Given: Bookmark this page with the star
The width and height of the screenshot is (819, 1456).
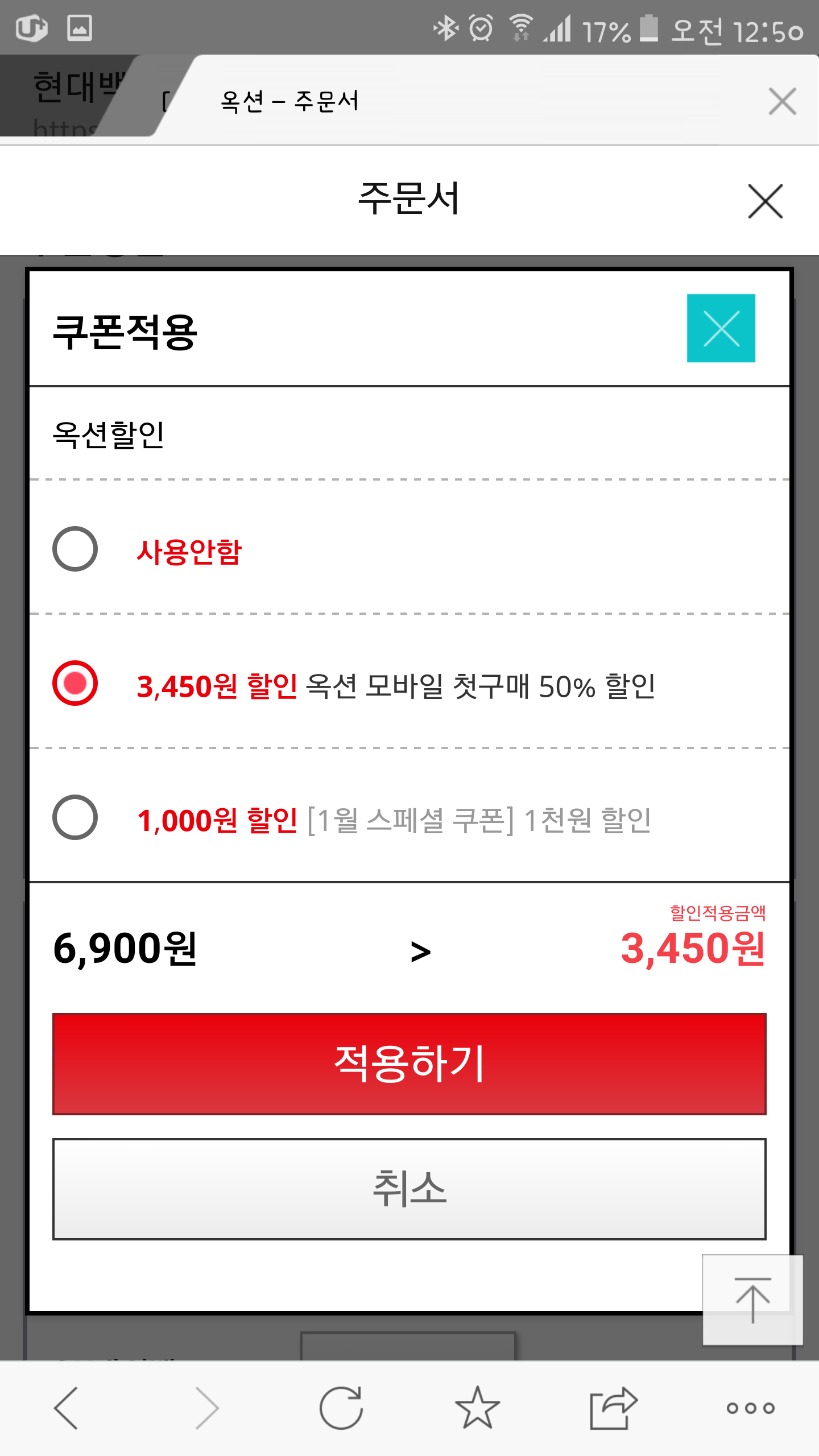Looking at the screenshot, I should (478, 1408).
